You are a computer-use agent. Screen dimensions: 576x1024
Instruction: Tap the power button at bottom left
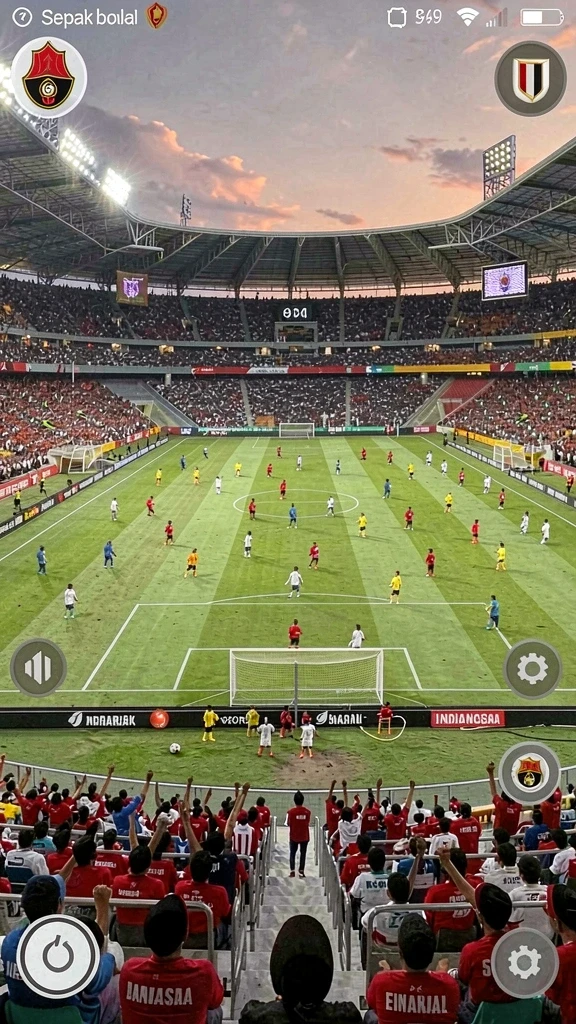point(58,957)
